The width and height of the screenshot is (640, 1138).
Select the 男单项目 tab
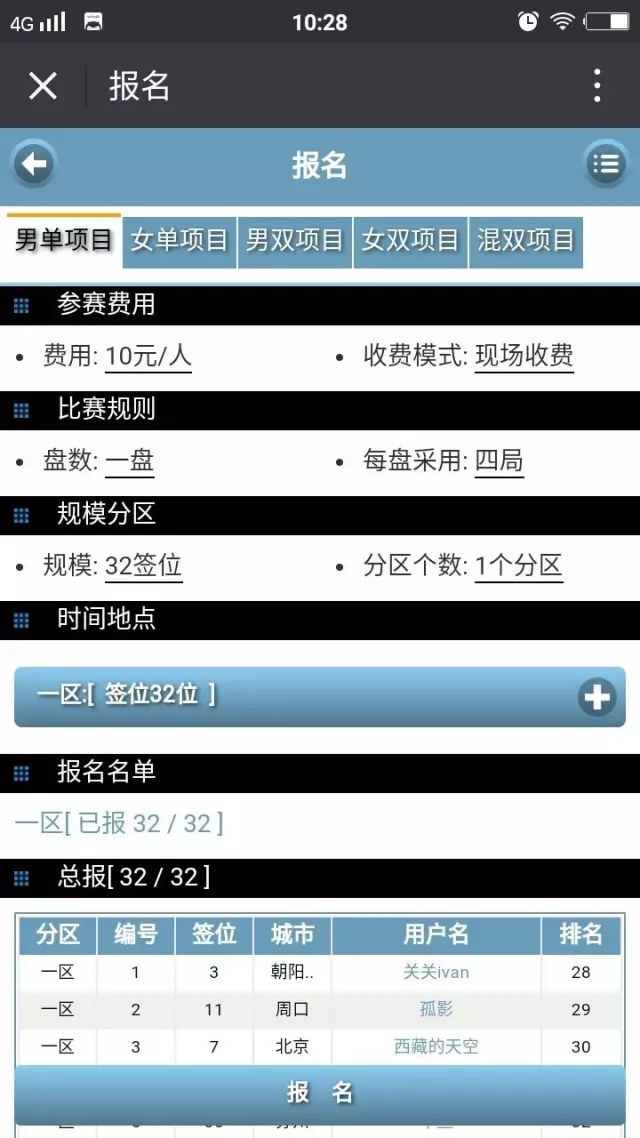click(64, 241)
